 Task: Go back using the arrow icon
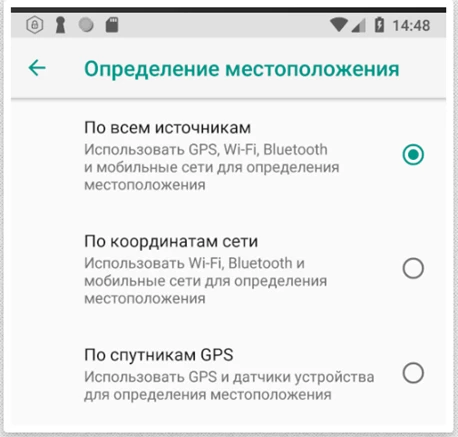pos(37,68)
